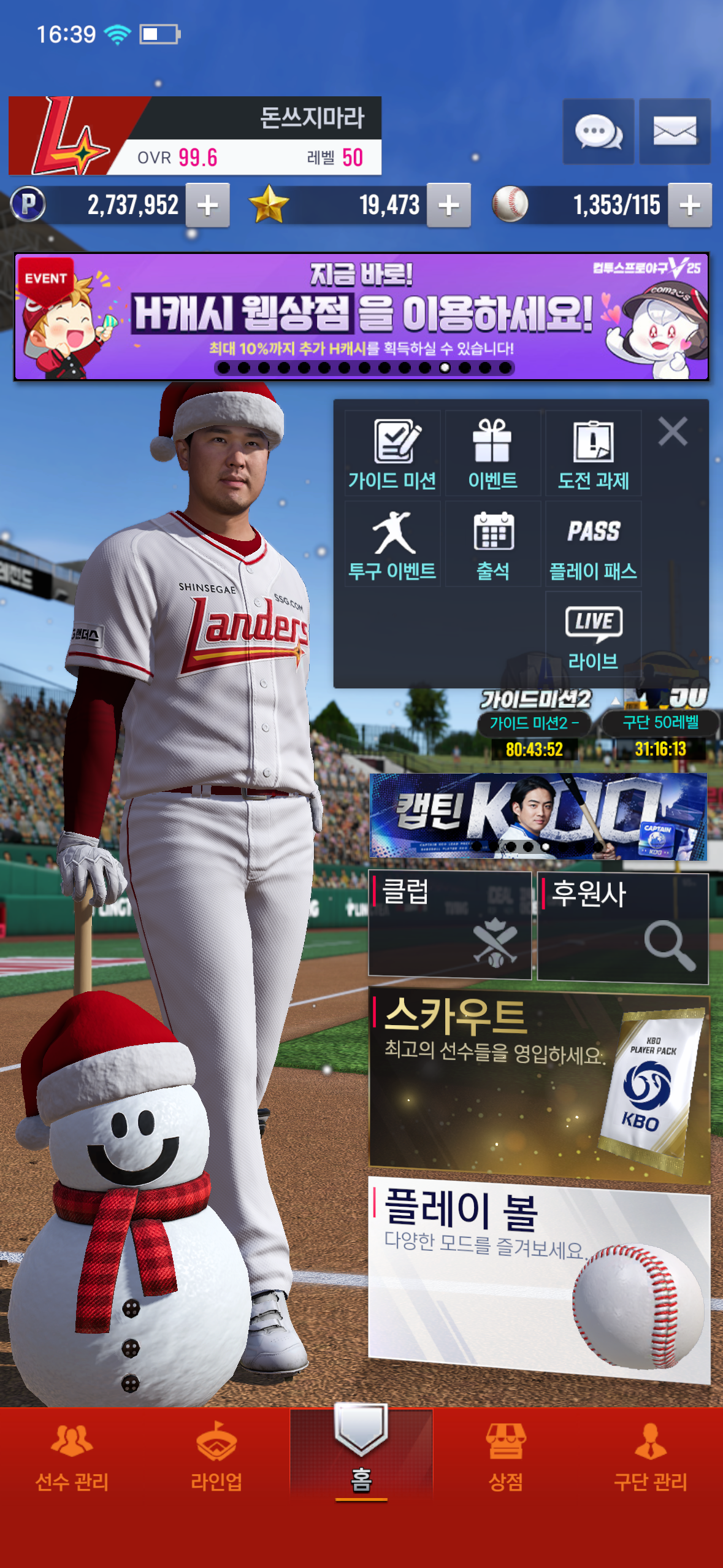Open 라이브 menu
Viewport: 723px width, 1568px height.
point(593,636)
